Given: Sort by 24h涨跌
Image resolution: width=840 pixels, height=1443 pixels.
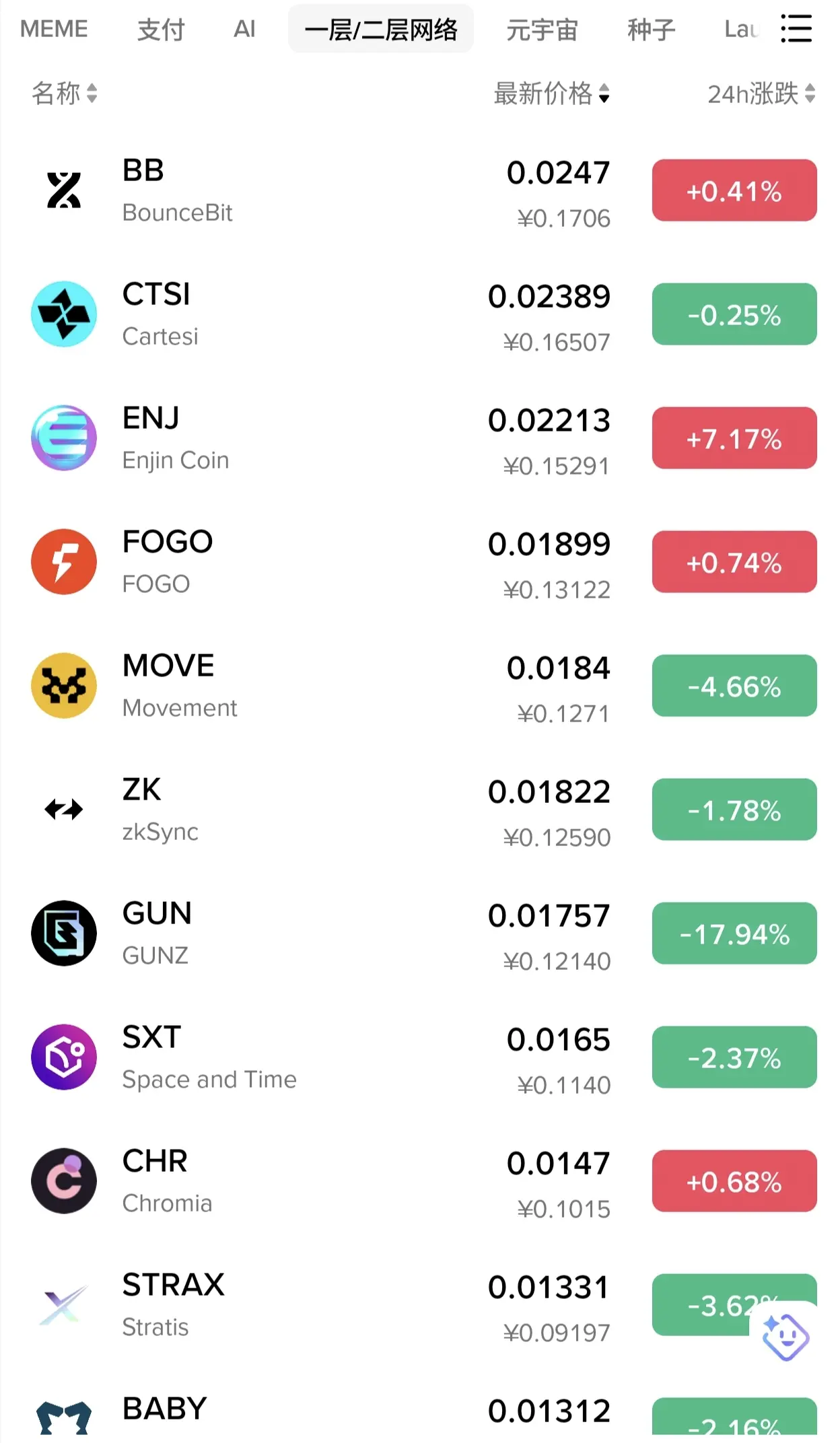Looking at the screenshot, I should (761, 93).
